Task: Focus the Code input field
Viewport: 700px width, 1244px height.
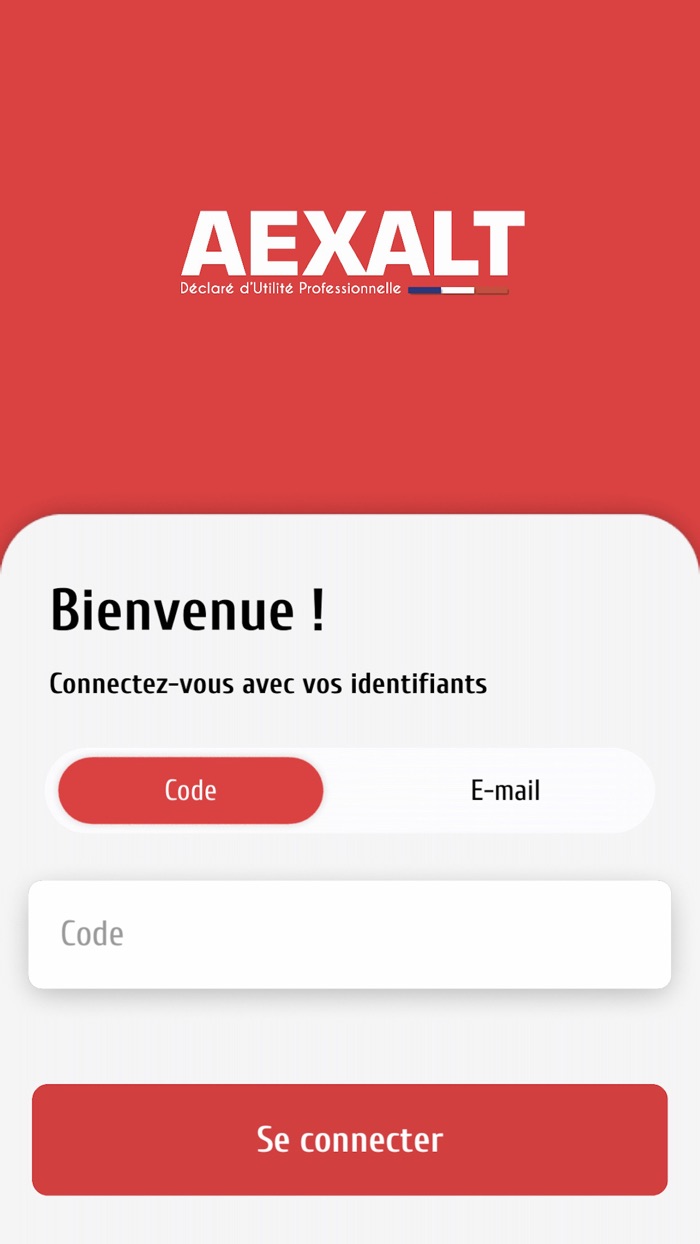Action: 349,934
